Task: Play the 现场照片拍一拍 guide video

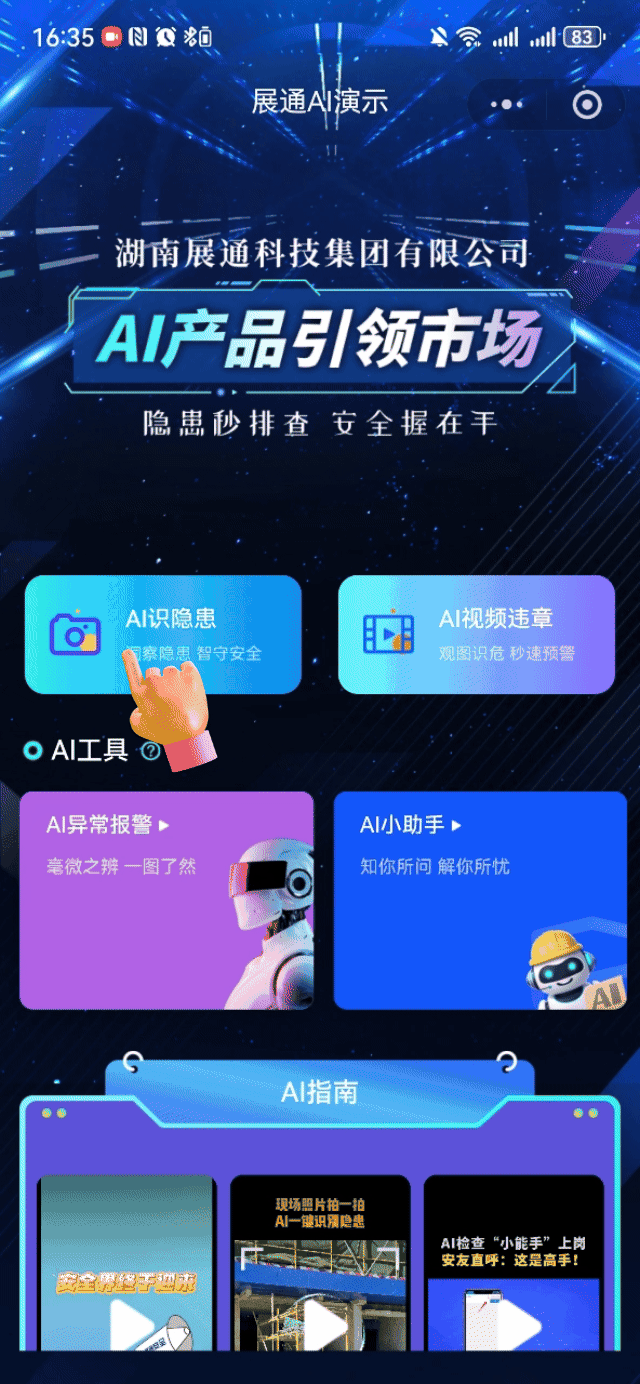Action: (320, 1290)
